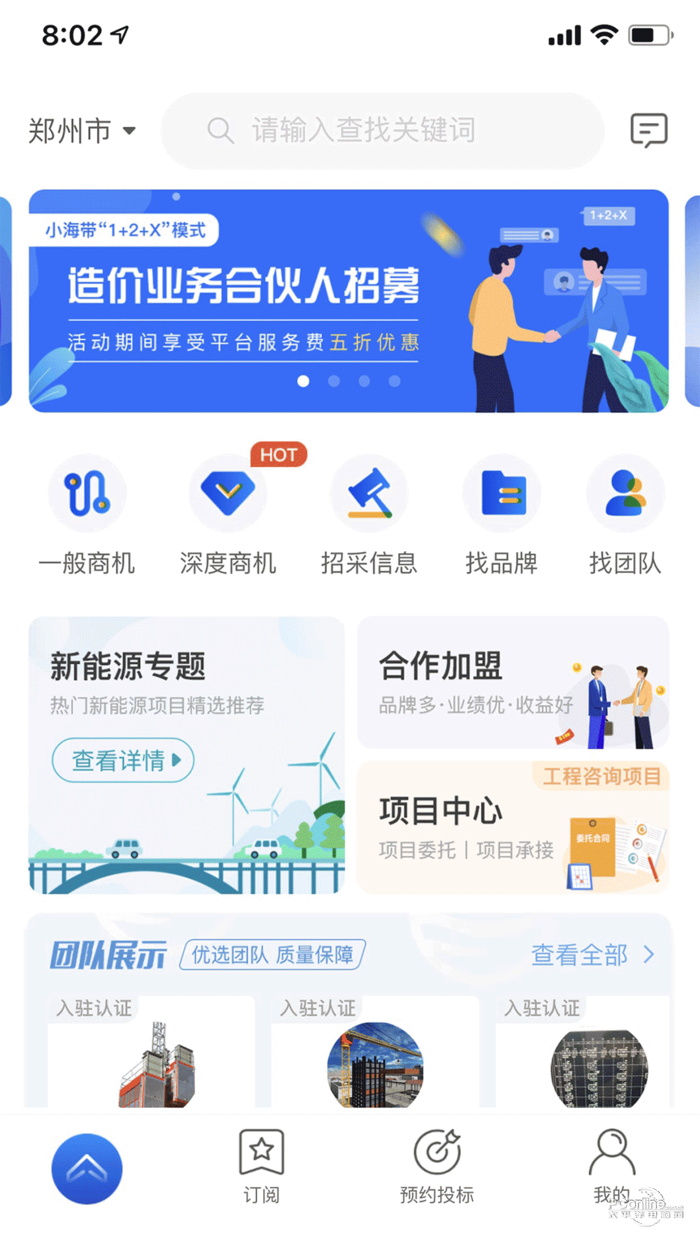Tap 查看详情 on the 新能源专题 card
700x1244 pixels.
[123, 761]
